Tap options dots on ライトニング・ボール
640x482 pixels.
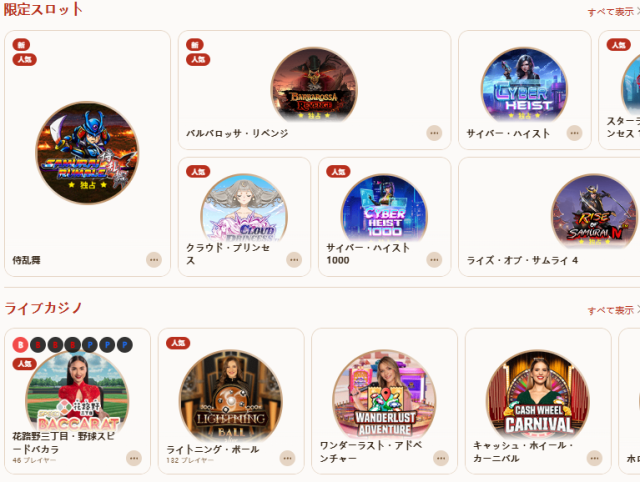point(288,458)
